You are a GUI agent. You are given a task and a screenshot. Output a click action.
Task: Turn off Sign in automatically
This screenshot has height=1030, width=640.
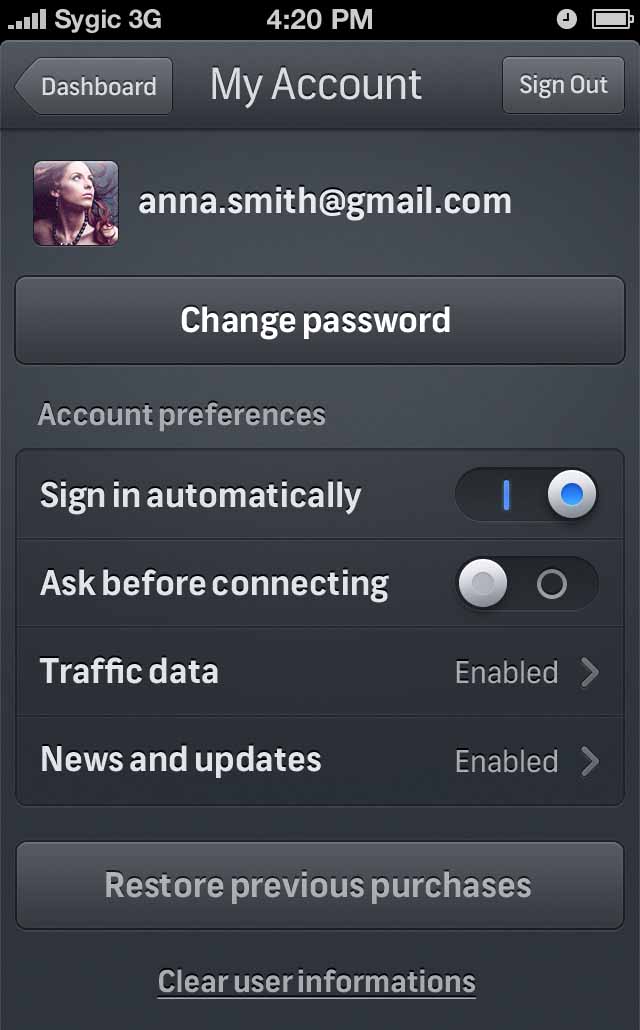pyautogui.click(x=527, y=495)
